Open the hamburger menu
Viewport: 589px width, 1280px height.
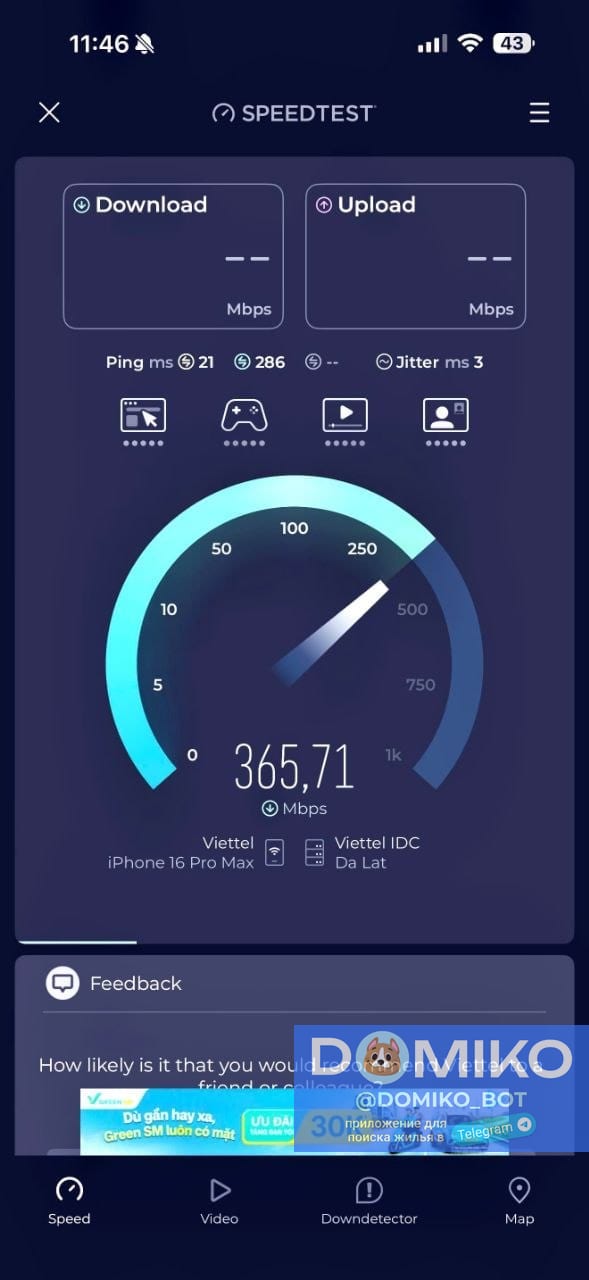[x=539, y=112]
